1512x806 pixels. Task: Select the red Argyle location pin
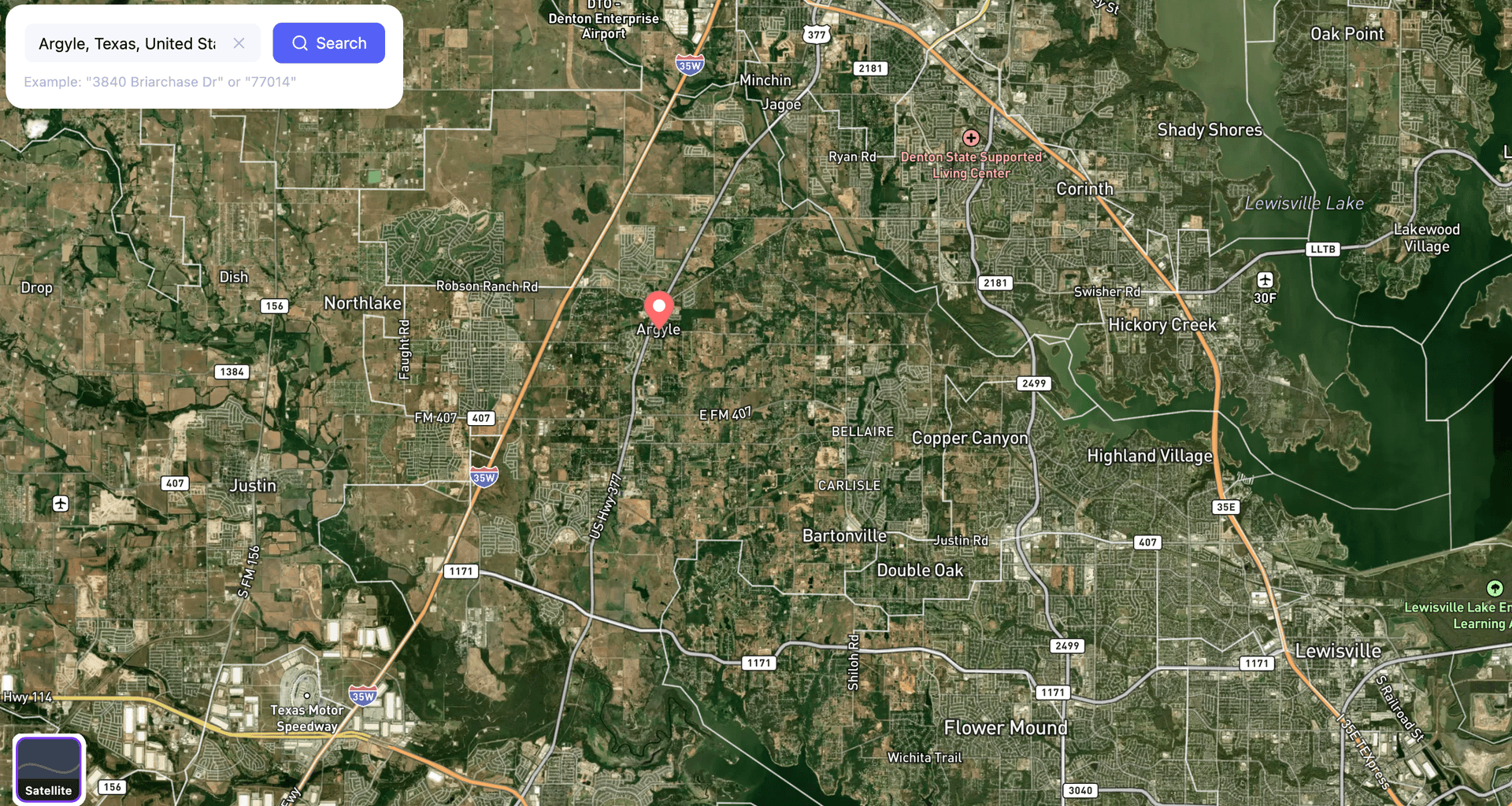[658, 308]
